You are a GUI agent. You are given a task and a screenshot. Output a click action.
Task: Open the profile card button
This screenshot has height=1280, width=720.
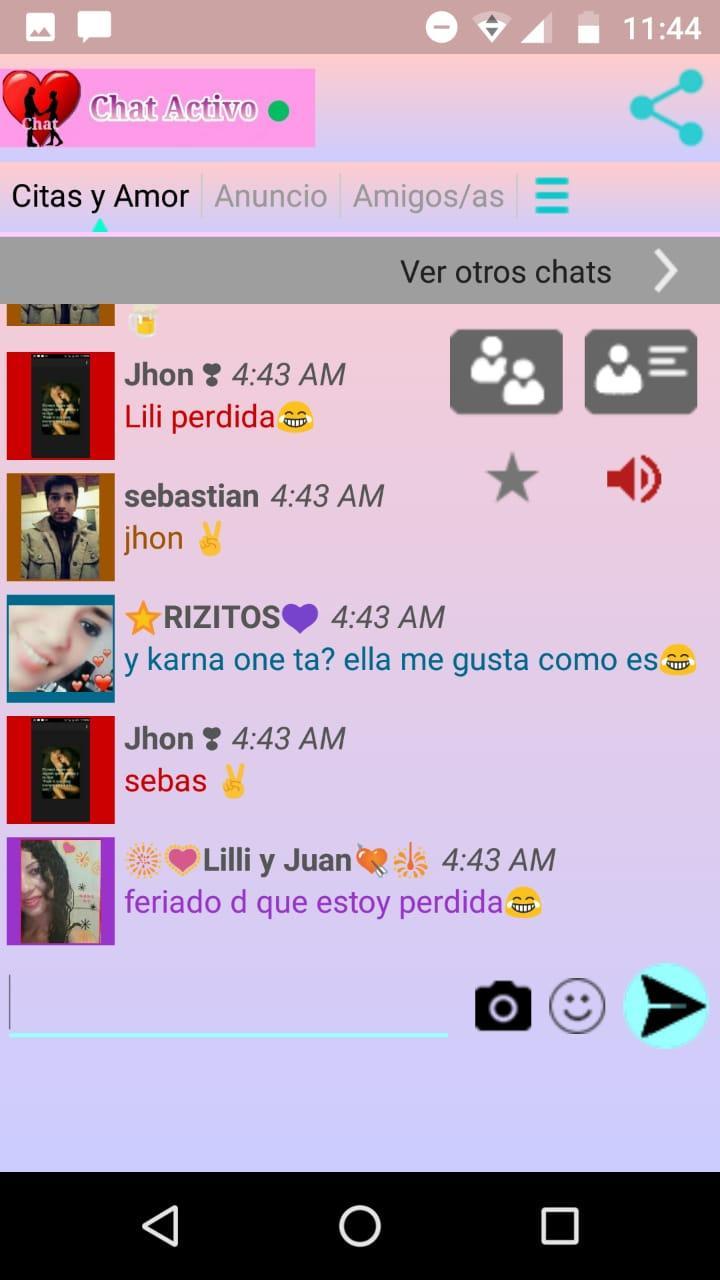pos(641,372)
